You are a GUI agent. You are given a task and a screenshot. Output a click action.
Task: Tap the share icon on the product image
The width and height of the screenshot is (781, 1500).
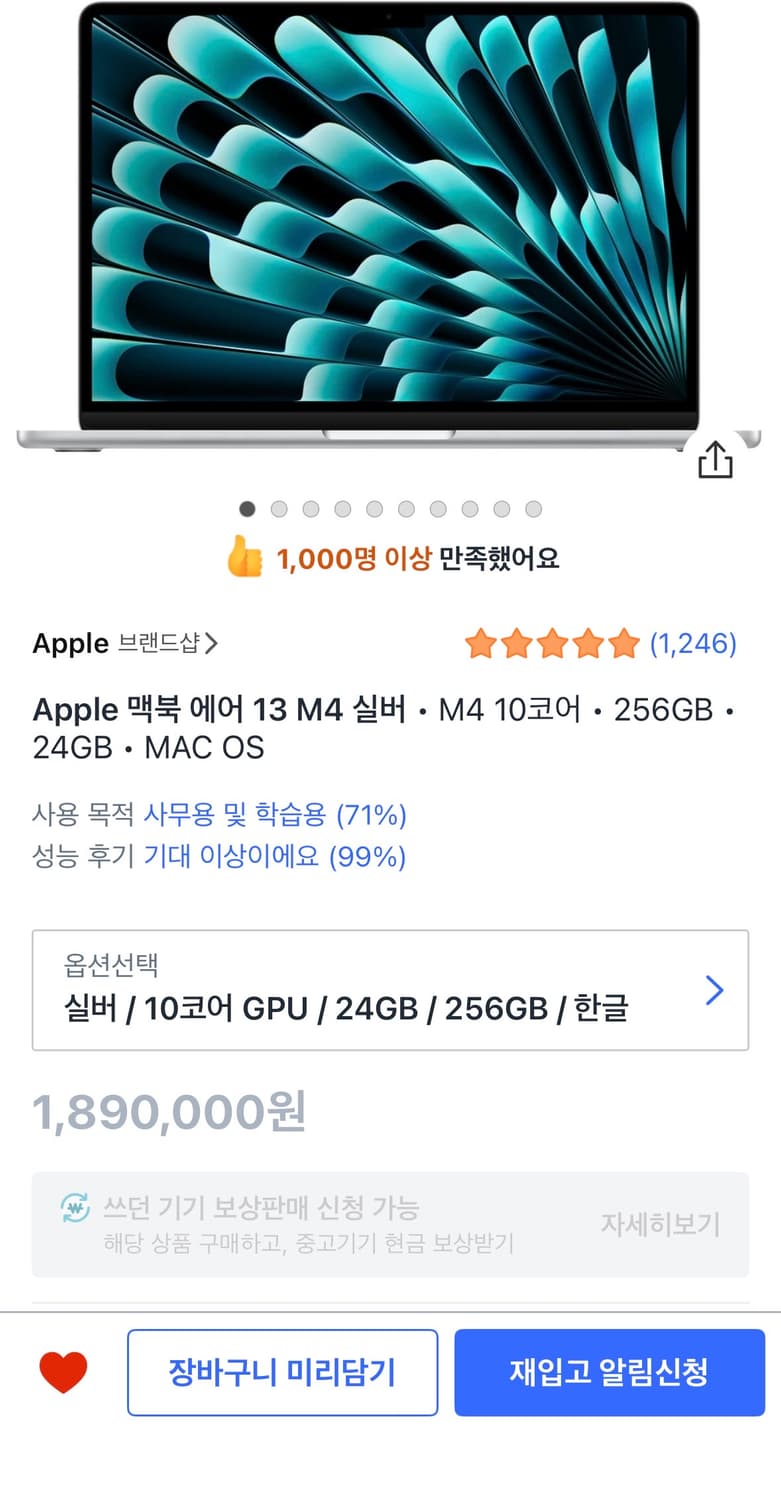(x=714, y=459)
